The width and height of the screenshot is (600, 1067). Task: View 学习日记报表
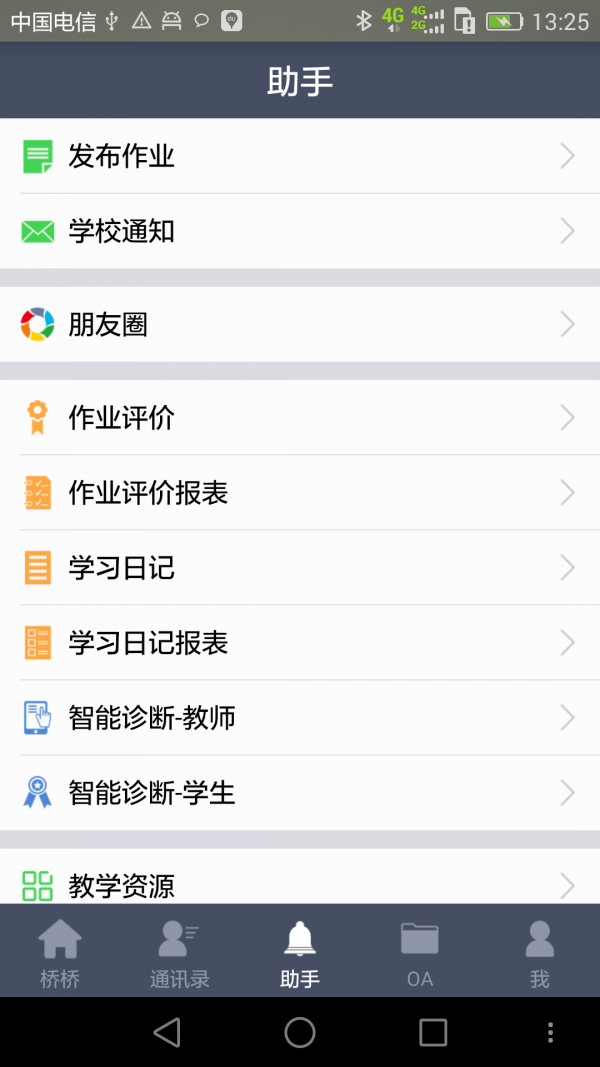tap(300, 642)
